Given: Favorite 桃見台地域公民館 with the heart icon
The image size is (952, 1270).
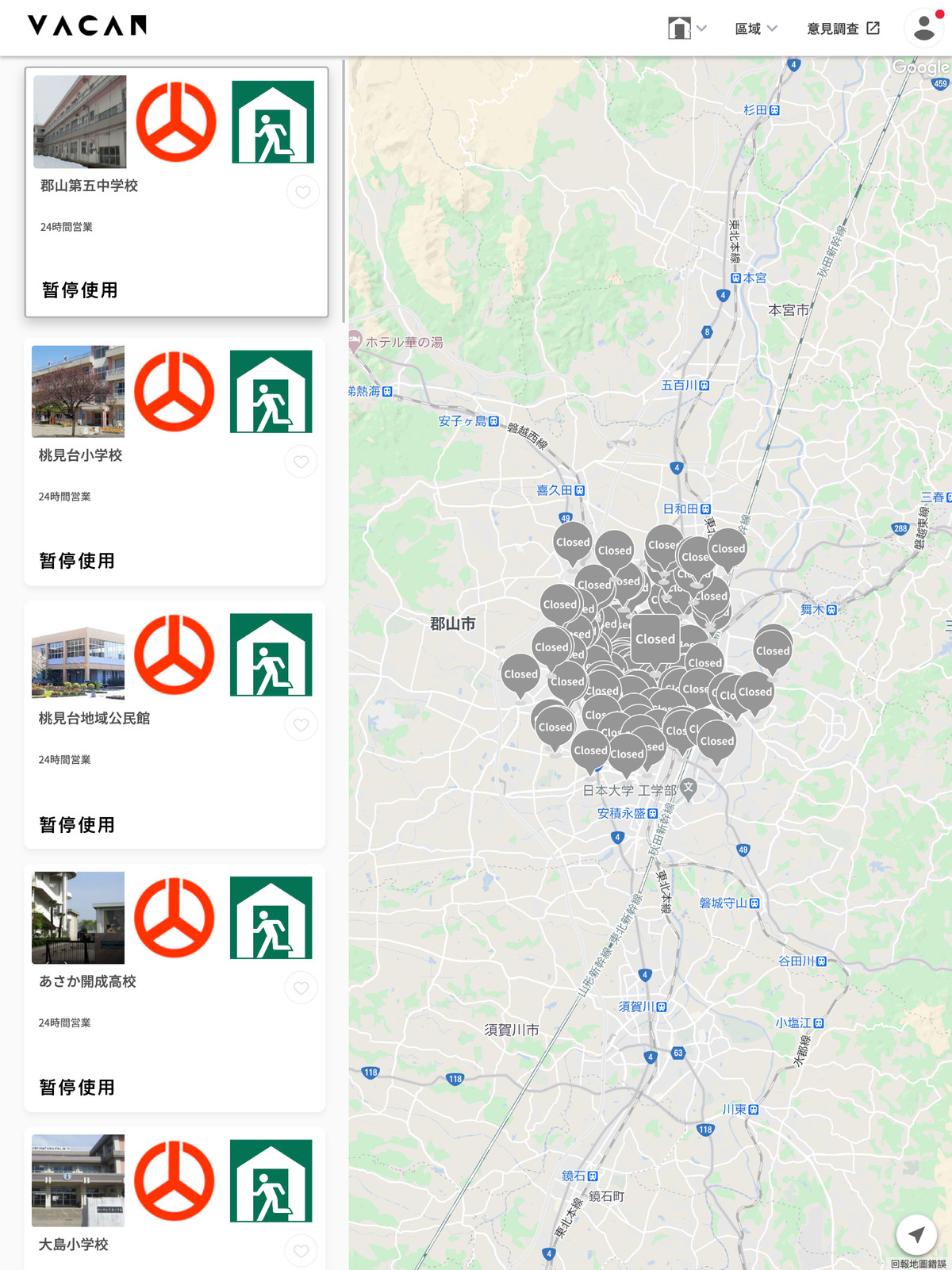Looking at the screenshot, I should point(301,724).
